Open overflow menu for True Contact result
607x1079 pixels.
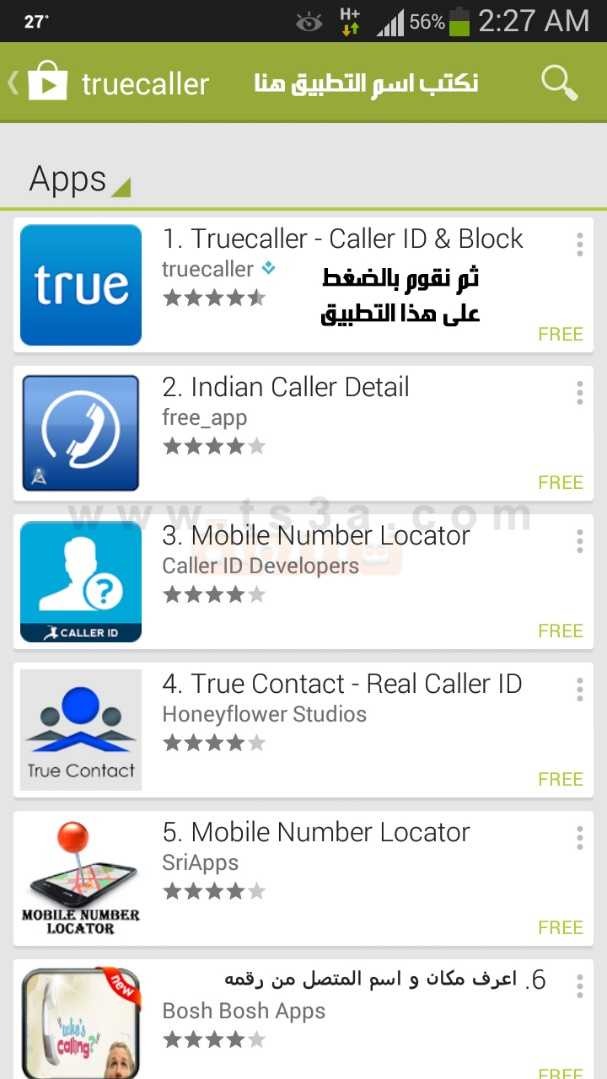coord(579,690)
